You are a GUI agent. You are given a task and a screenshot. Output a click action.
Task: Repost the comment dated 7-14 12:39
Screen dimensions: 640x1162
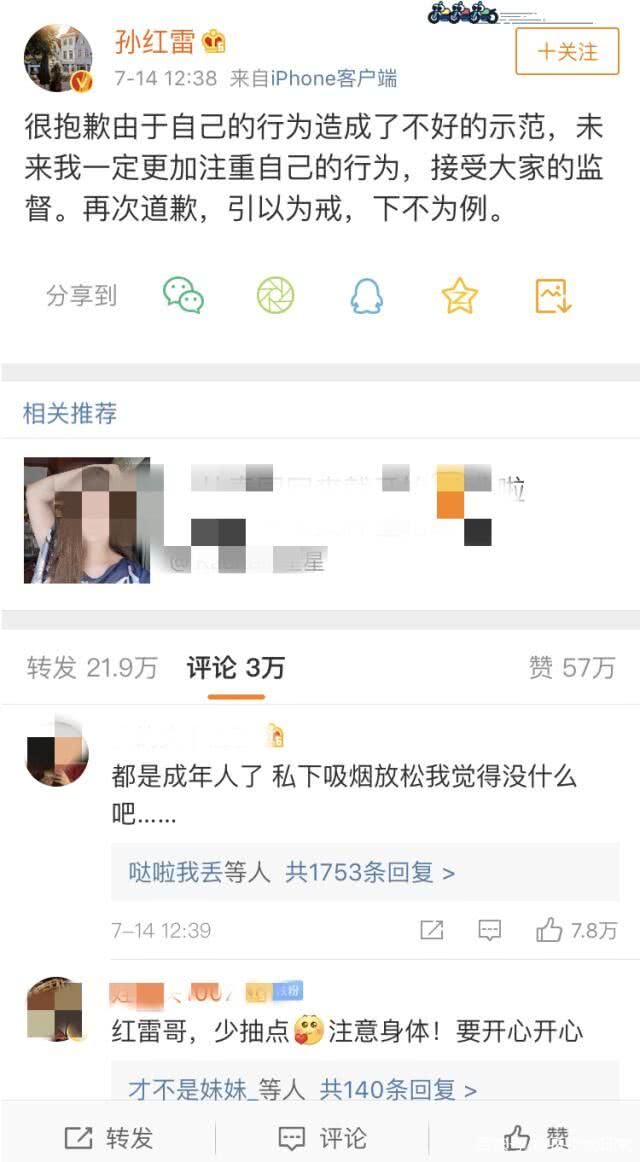(432, 930)
